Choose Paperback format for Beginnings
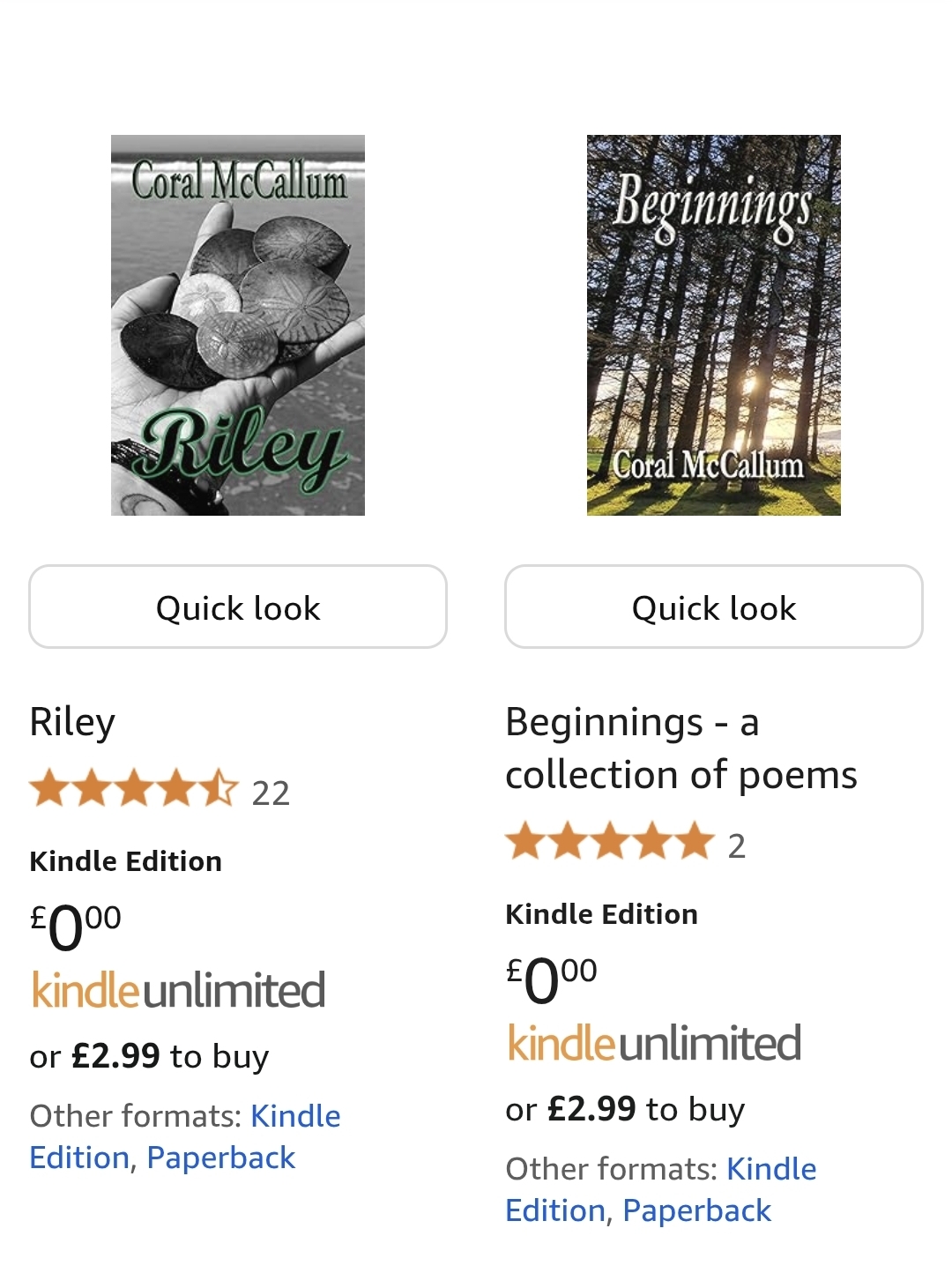 coord(696,1210)
